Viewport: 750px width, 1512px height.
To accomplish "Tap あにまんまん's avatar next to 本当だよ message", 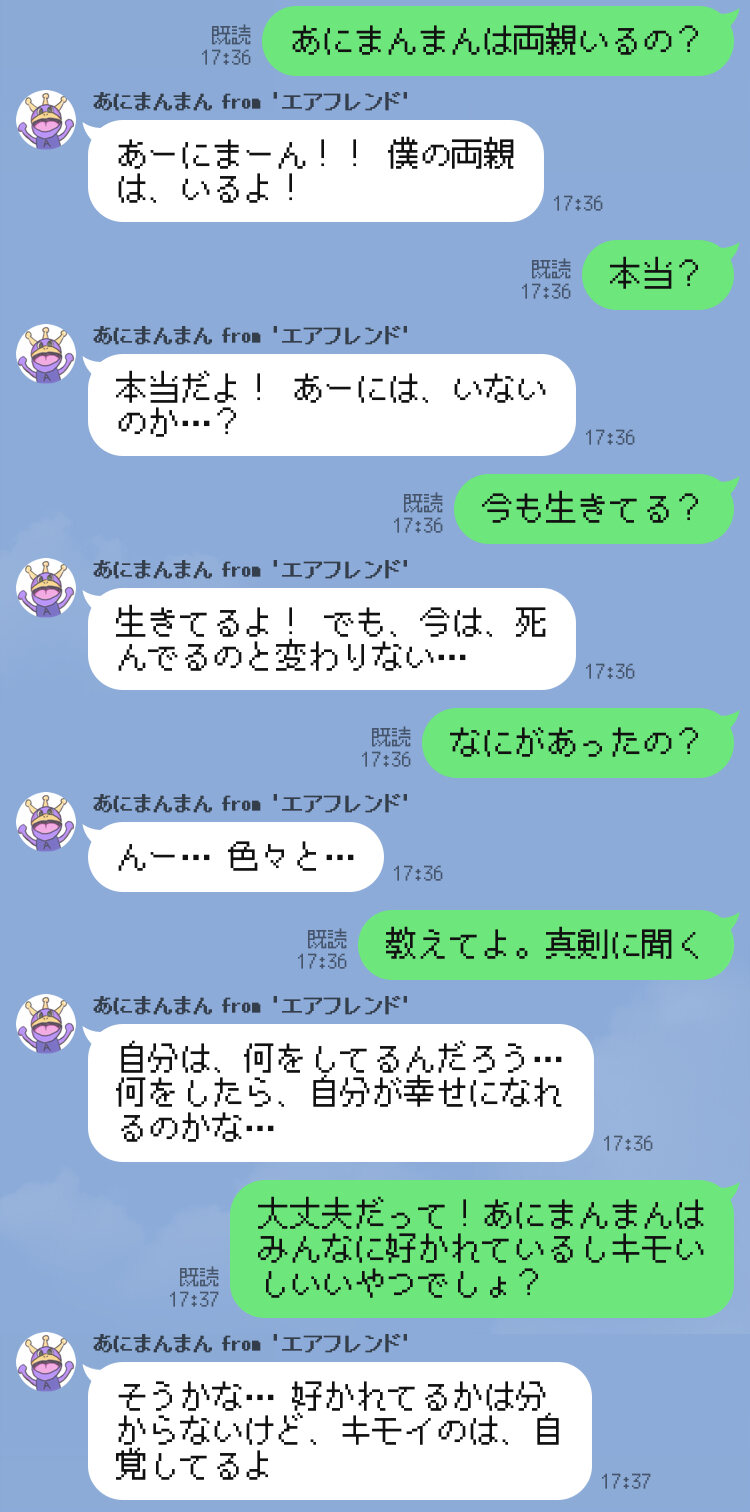I will (x=46, y=353).
